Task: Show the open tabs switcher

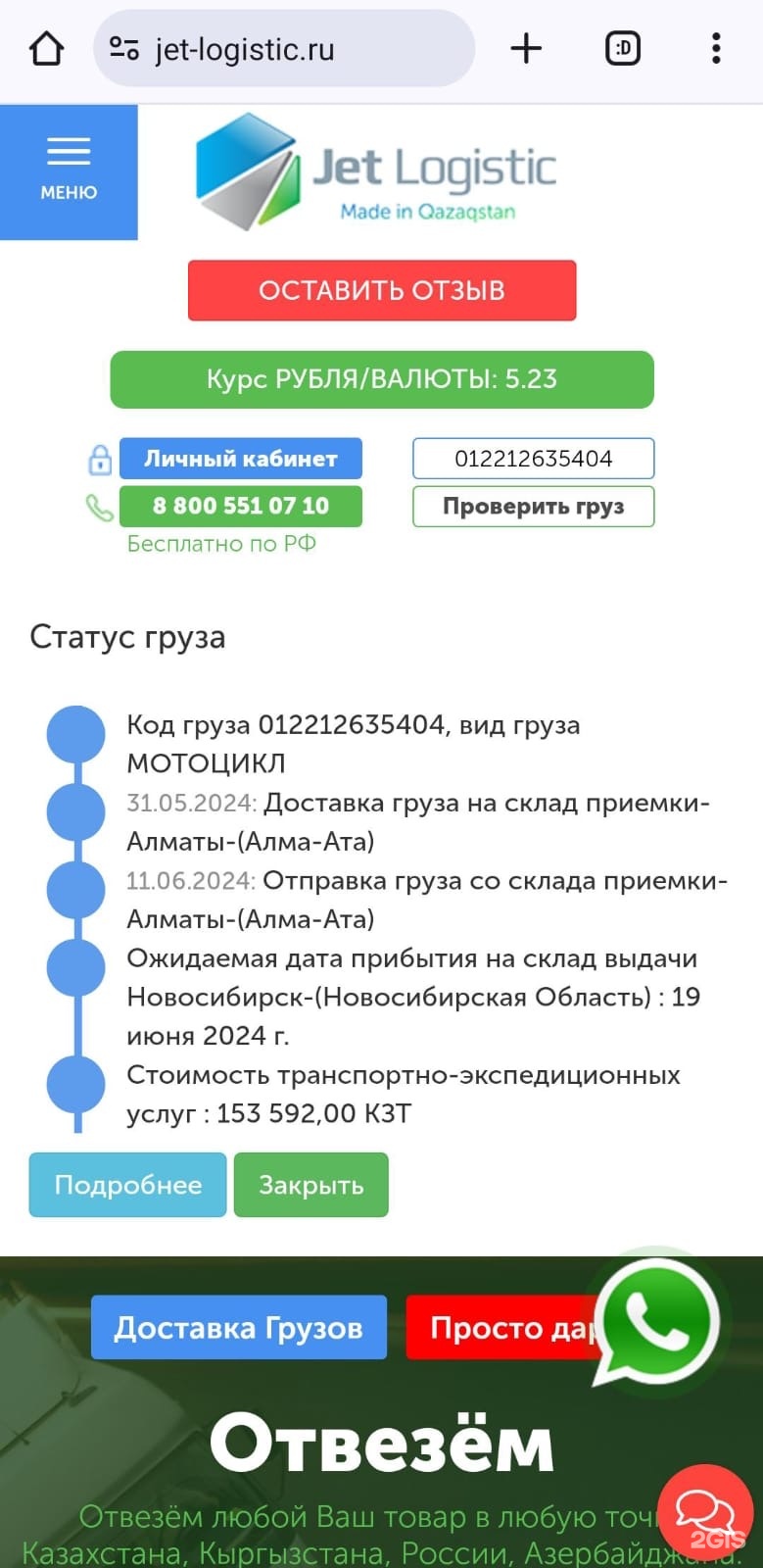Action: [x=623, y=48]
